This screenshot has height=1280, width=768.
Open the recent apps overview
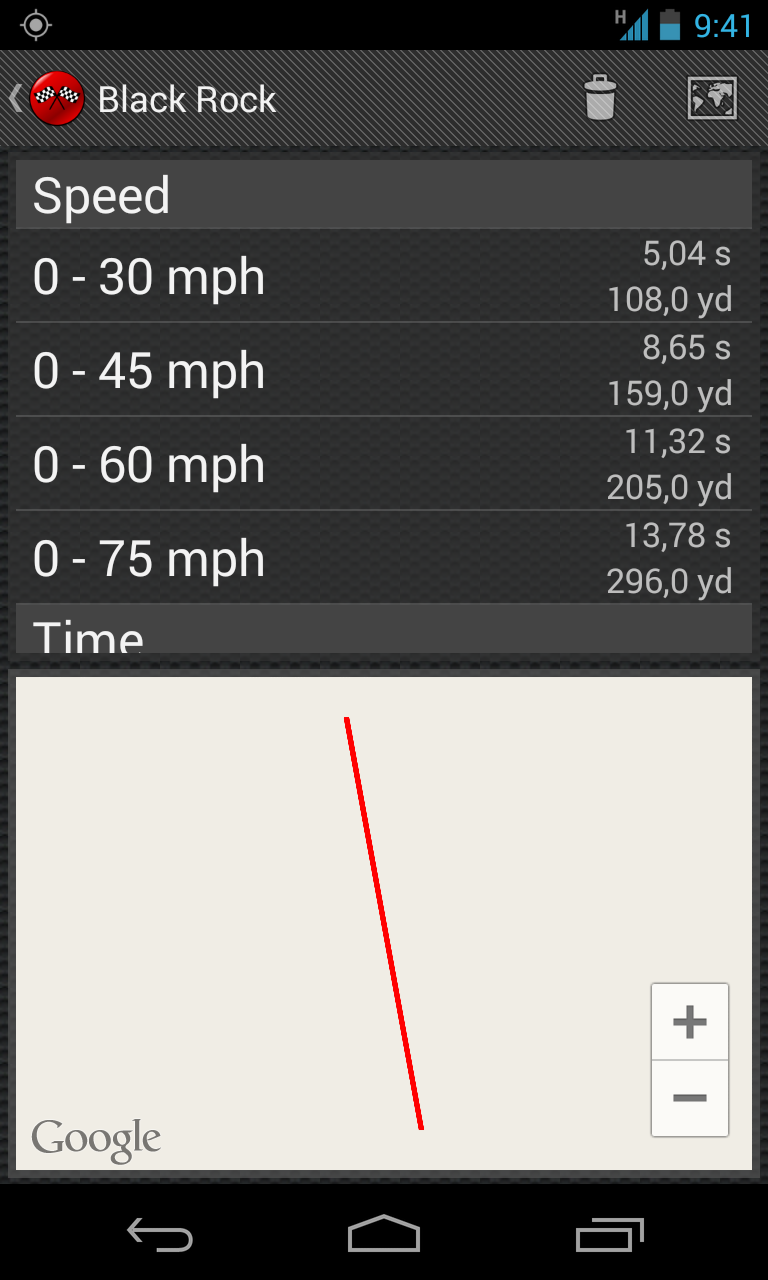pyautogui.click(x=610, y=1234)
